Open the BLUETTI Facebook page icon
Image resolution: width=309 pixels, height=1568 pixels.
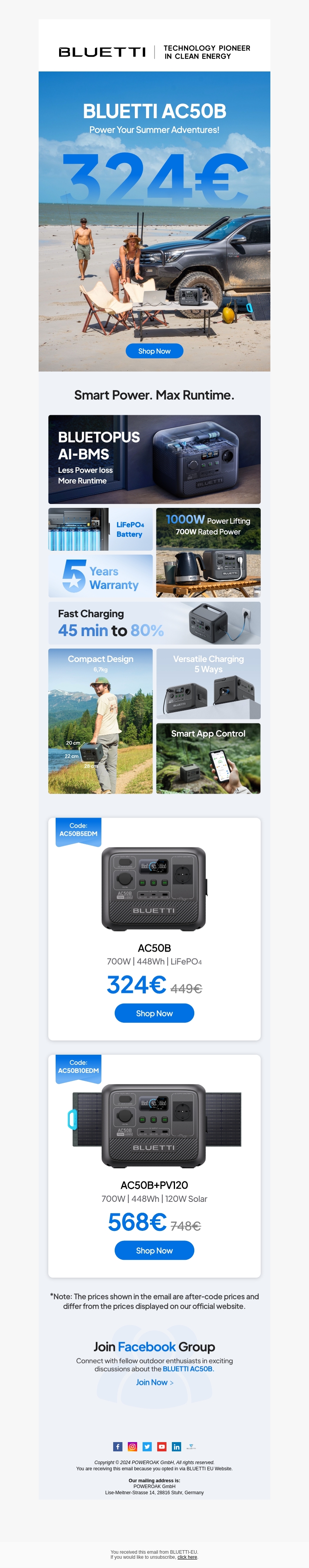coord(118,1447)
